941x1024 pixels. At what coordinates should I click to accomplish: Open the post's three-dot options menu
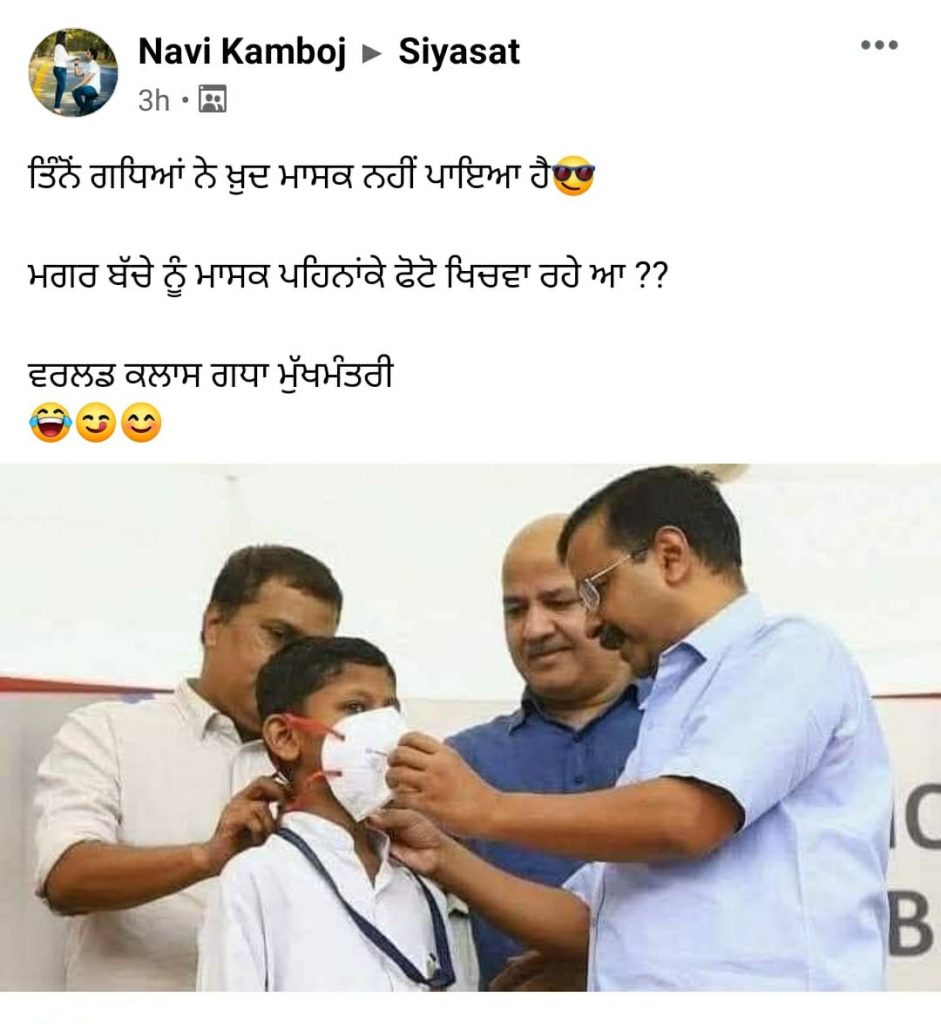tap(879, 45)
